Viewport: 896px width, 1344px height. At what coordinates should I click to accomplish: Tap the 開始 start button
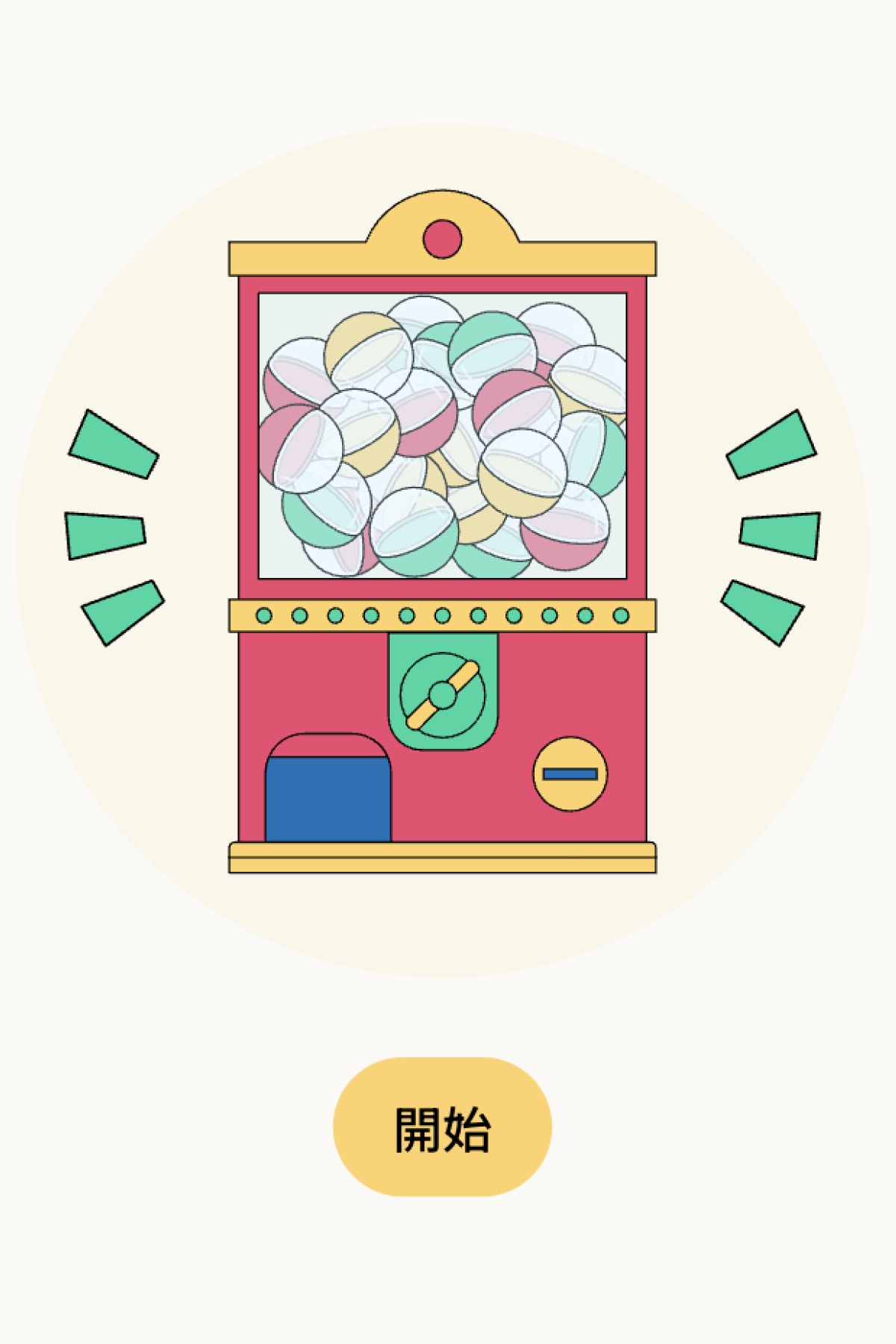tap(442, 1127)
